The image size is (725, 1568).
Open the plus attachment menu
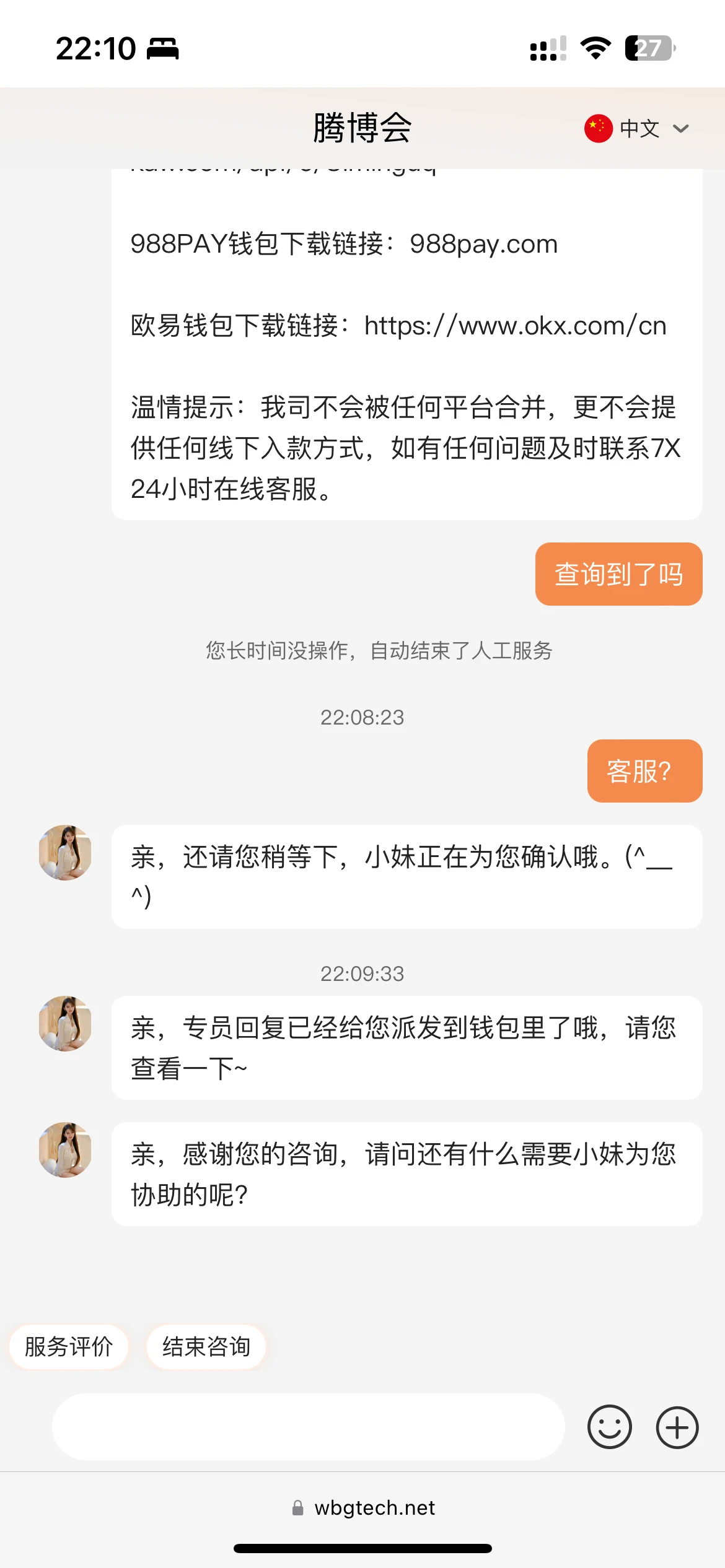pyautogui.click(x=677, y=1427)
